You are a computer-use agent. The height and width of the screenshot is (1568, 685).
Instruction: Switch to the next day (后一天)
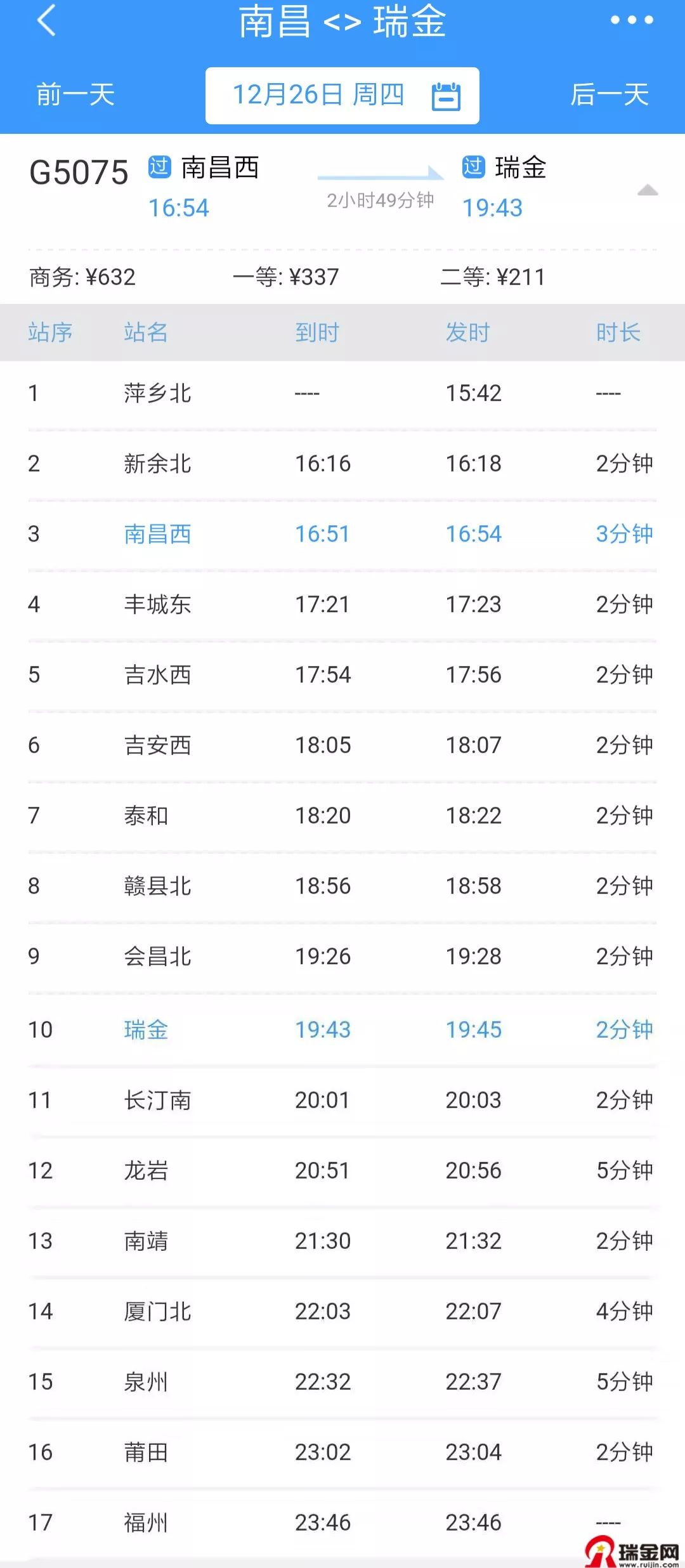coord(610,95)
